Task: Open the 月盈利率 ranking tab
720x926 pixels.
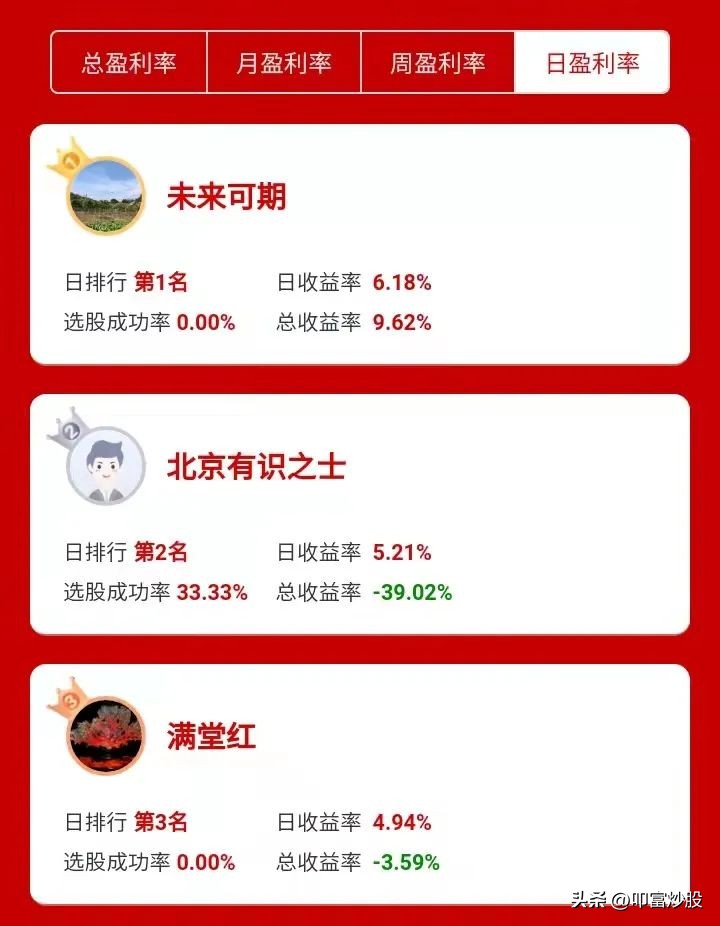Action: (x=283, y=62)
